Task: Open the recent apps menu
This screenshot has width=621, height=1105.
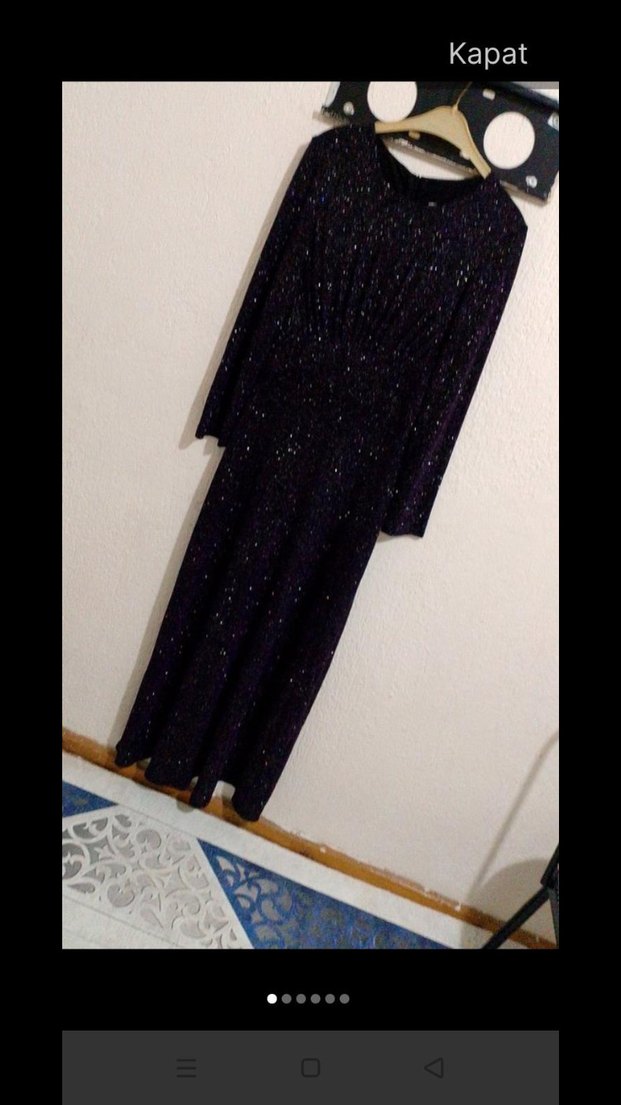Action: pyautogui.click(x=186, y=1068)
